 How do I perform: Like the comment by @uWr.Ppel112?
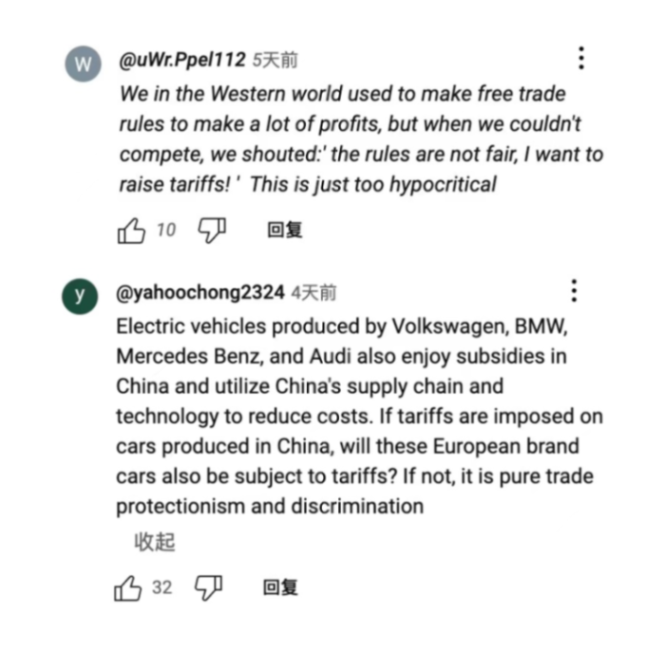[133, 231]
